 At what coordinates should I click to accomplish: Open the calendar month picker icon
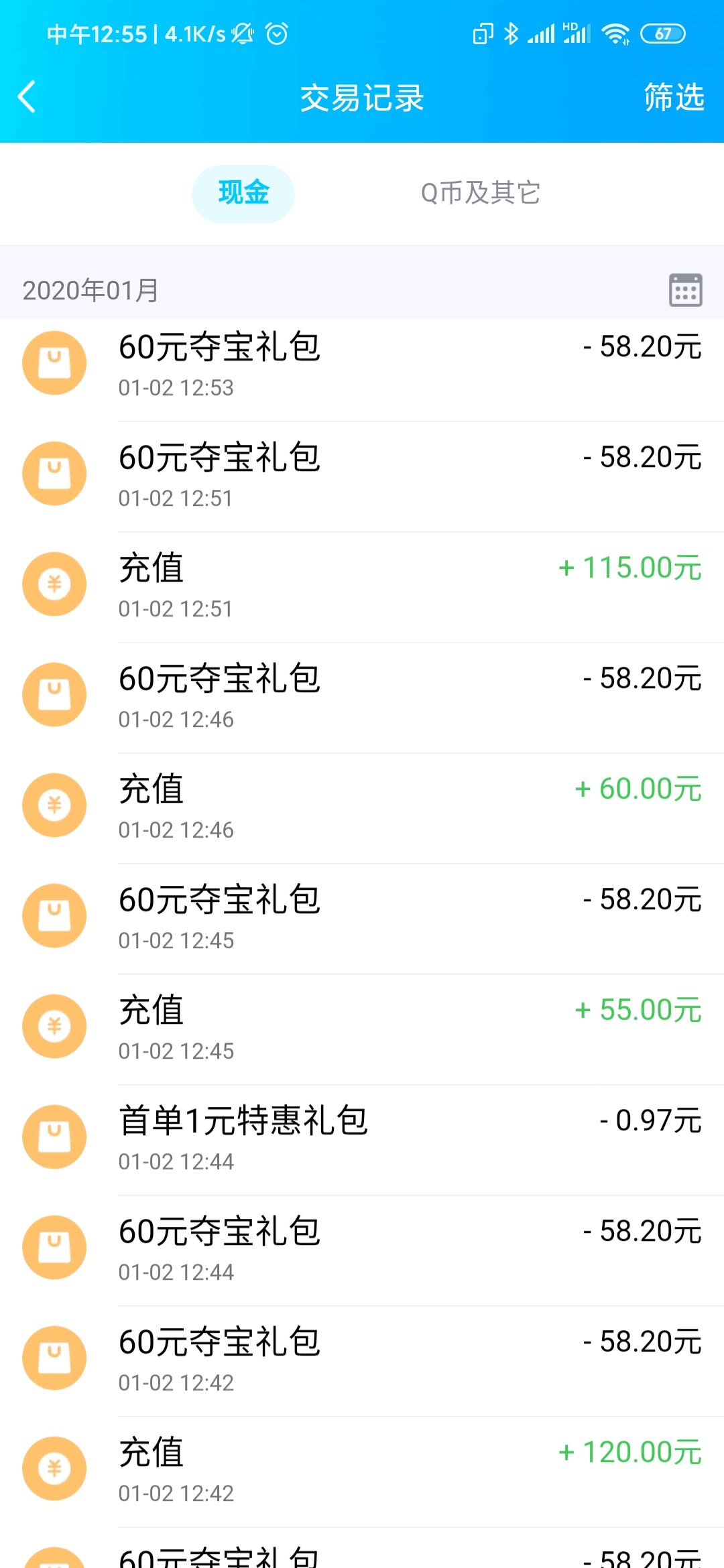click(685, 290)
